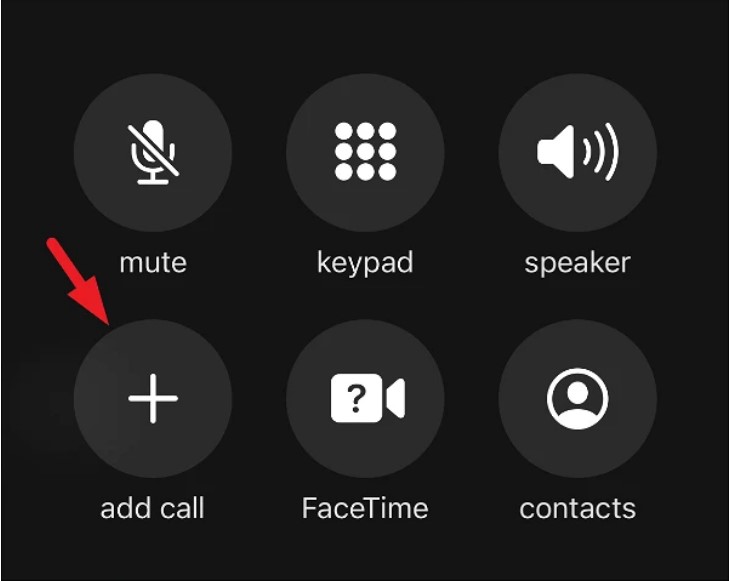This screenshot has width=729, height=581.
Task: Mute the call microphone
Action: tap(153, 153)
